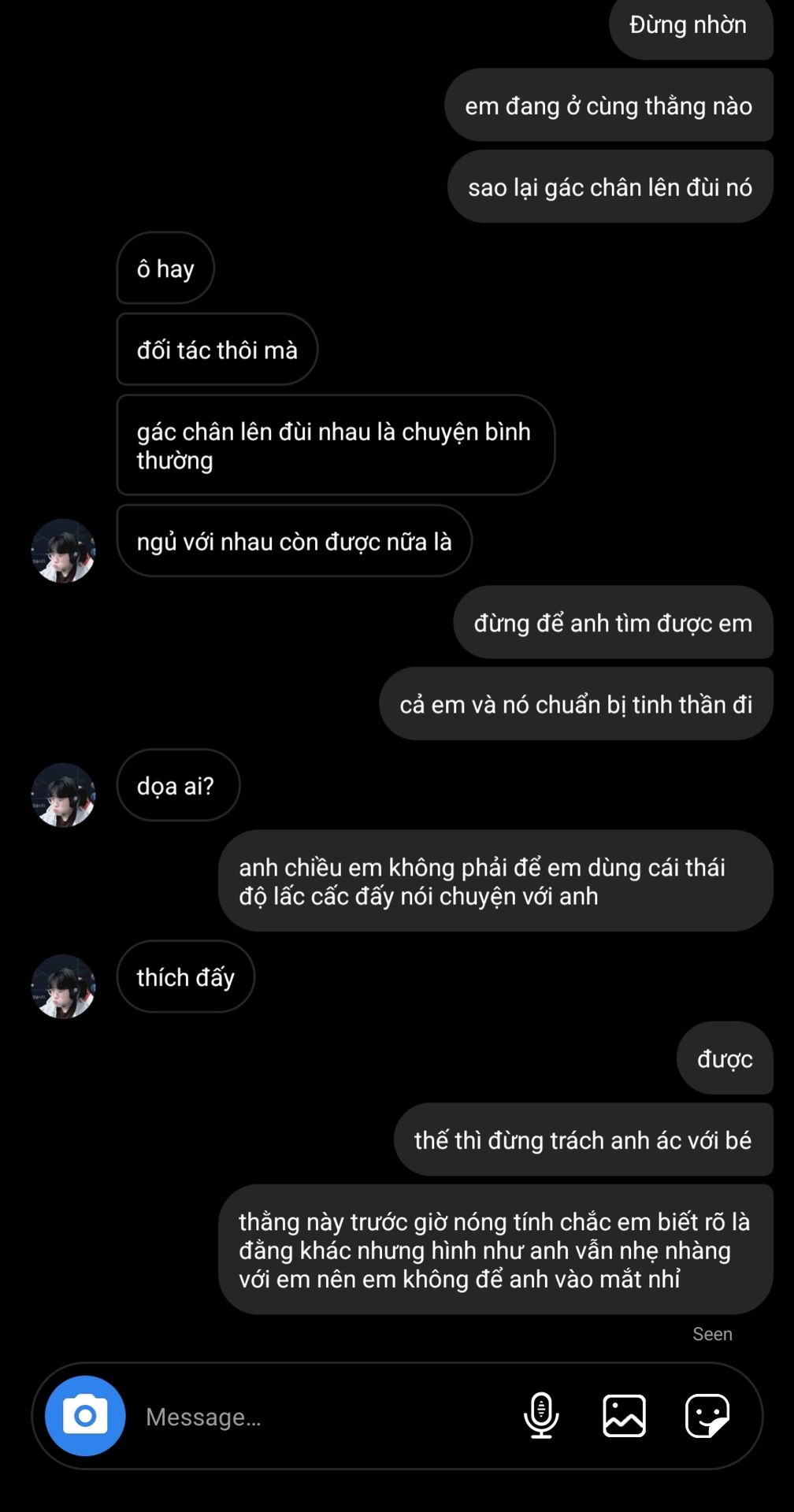Open the camera from the message bar
794x1512 pixels.
coord(85,1416)
